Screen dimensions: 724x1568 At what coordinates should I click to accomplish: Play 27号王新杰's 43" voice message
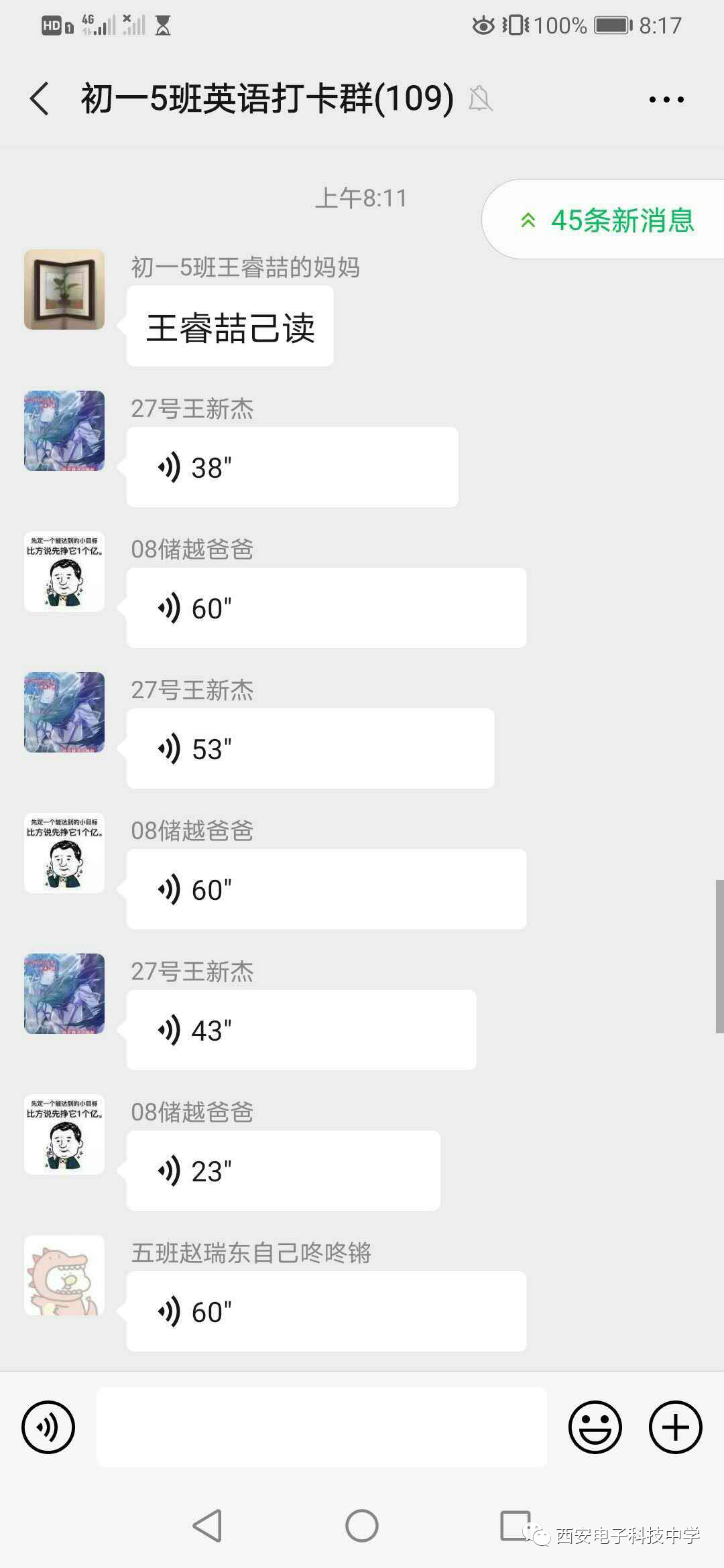tap(301, 1031)
